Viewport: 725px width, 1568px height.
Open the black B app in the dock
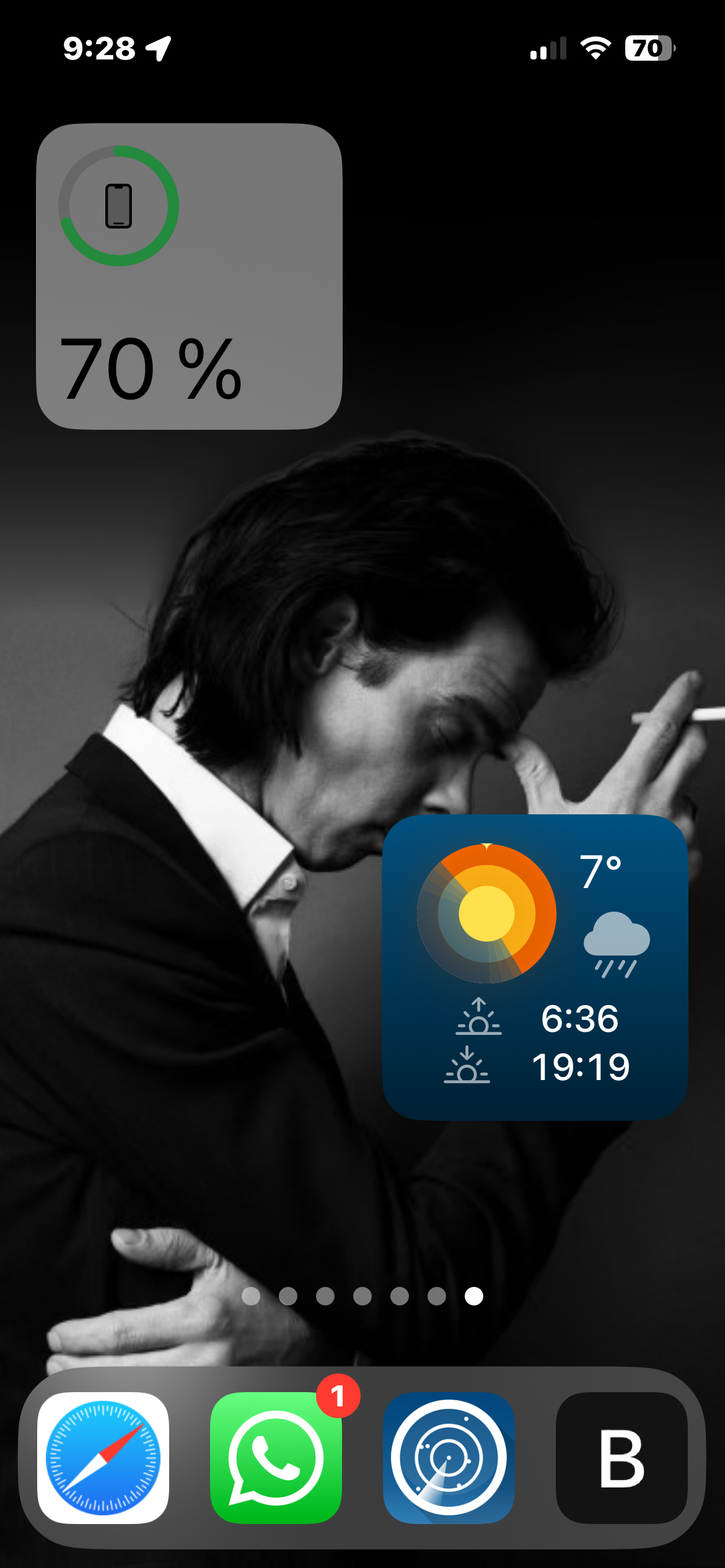tap(622, 1458)
